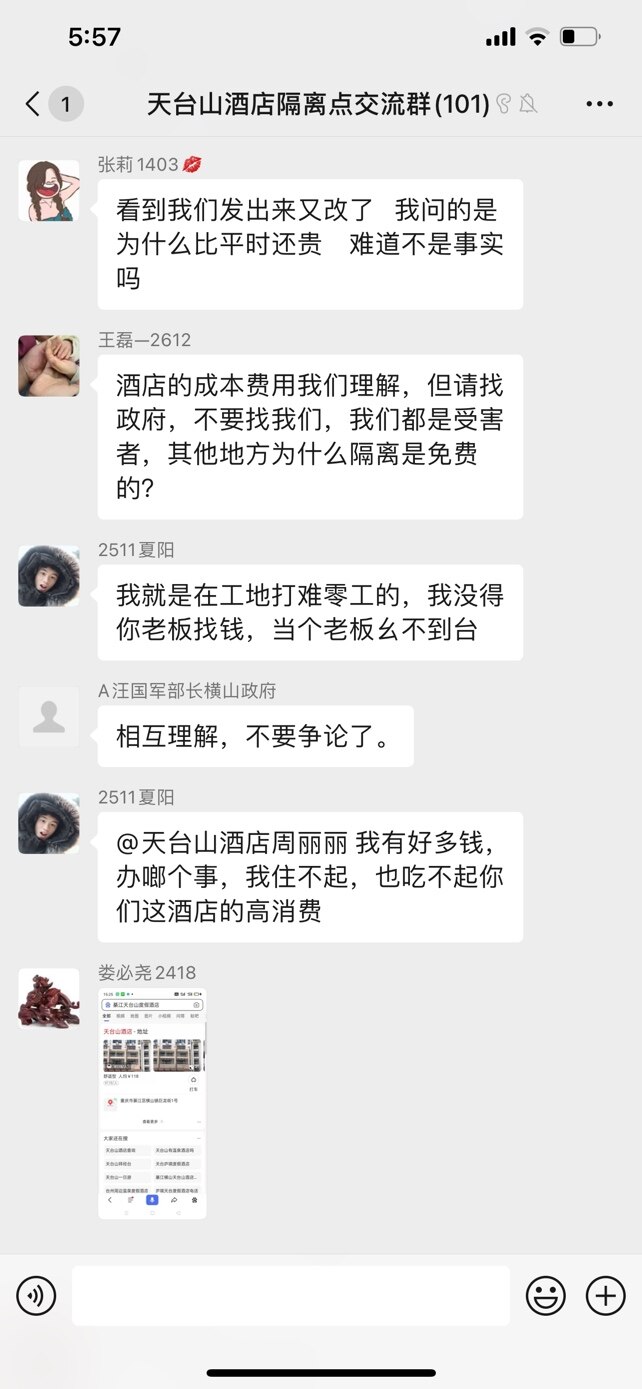
Task: Focus the message text field
Action: 290,1297
